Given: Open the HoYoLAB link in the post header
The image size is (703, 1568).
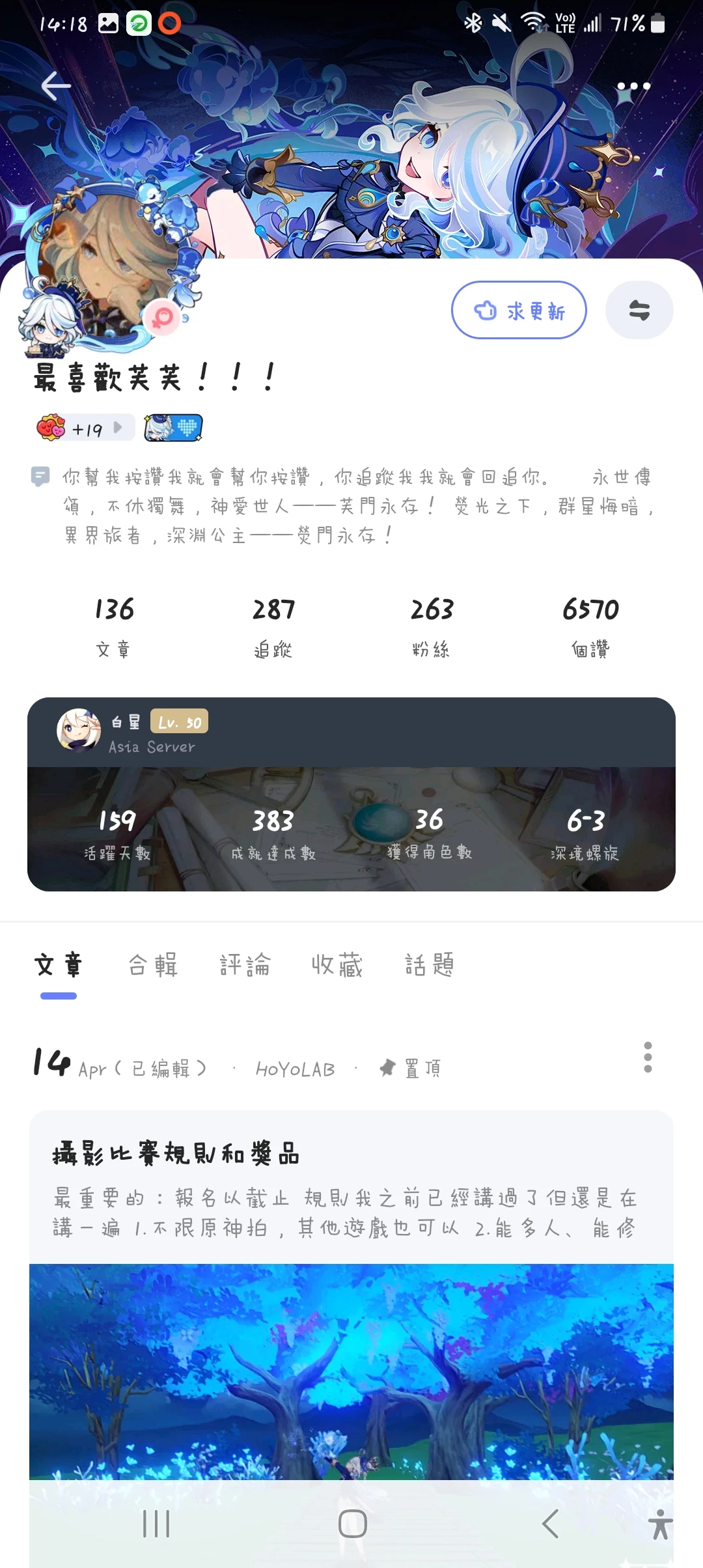Looking at the screenshot, I should [x=296, y=1069].
